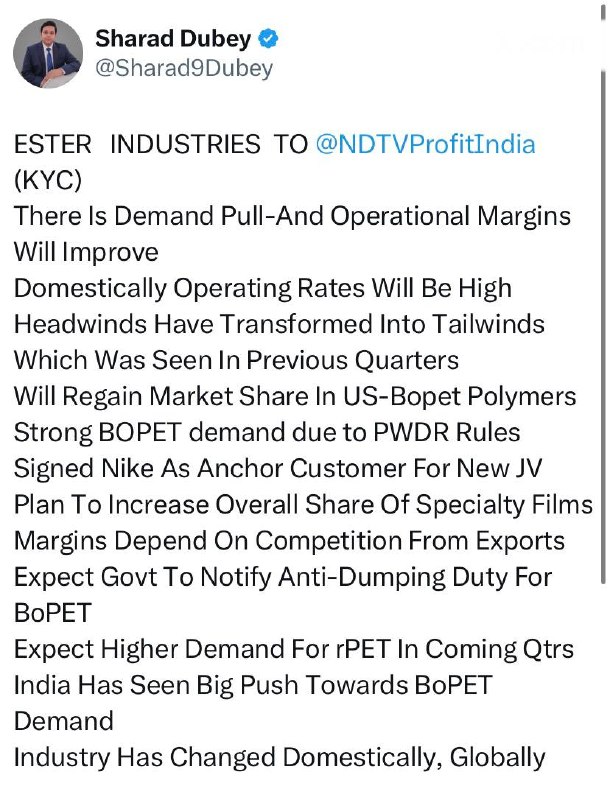Open Sharad Dubey's profile picture

[x=48, y=54]
